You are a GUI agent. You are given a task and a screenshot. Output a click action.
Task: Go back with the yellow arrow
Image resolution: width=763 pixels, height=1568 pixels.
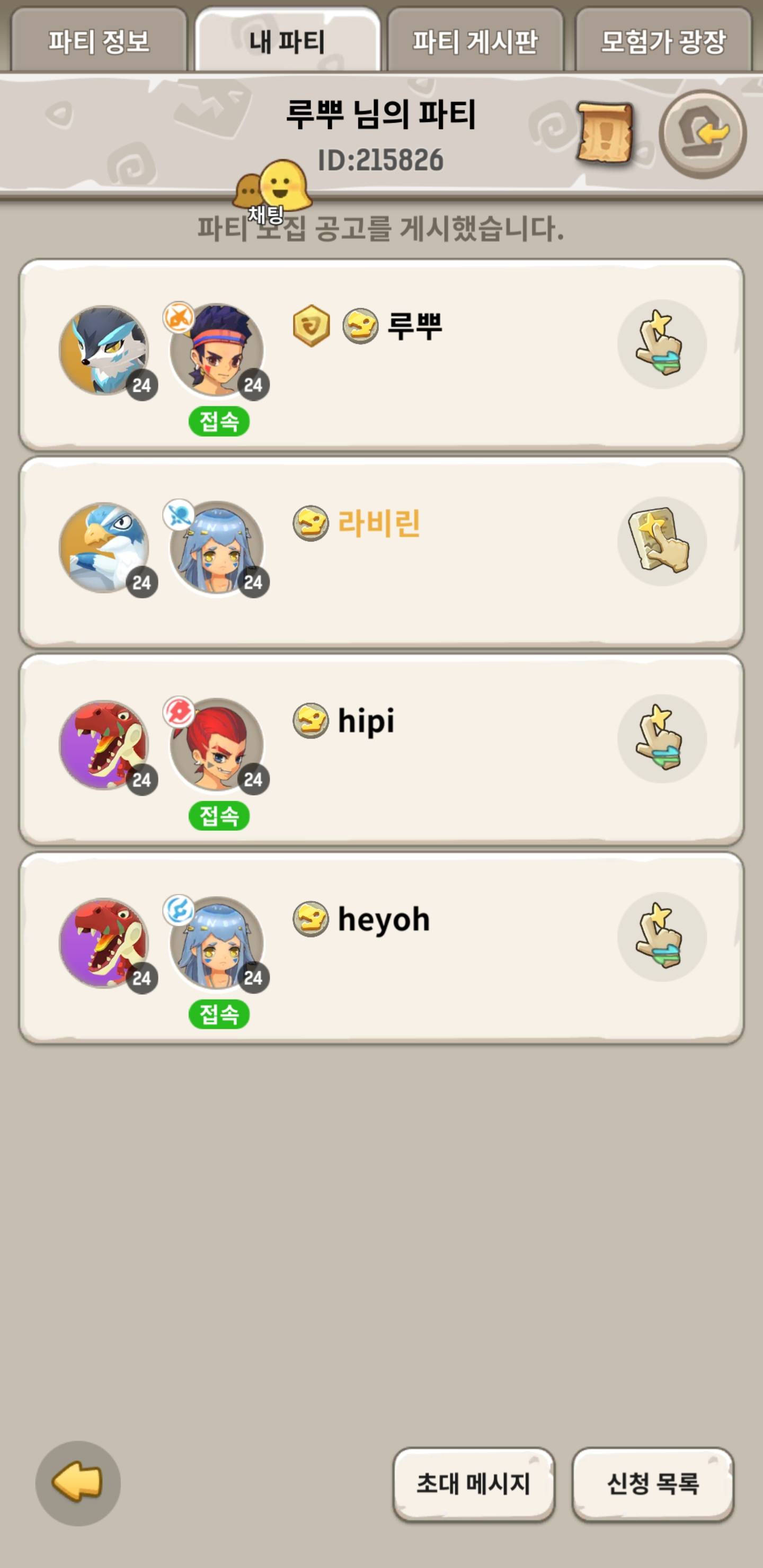pyautogui.click(x=78, y=1482)
